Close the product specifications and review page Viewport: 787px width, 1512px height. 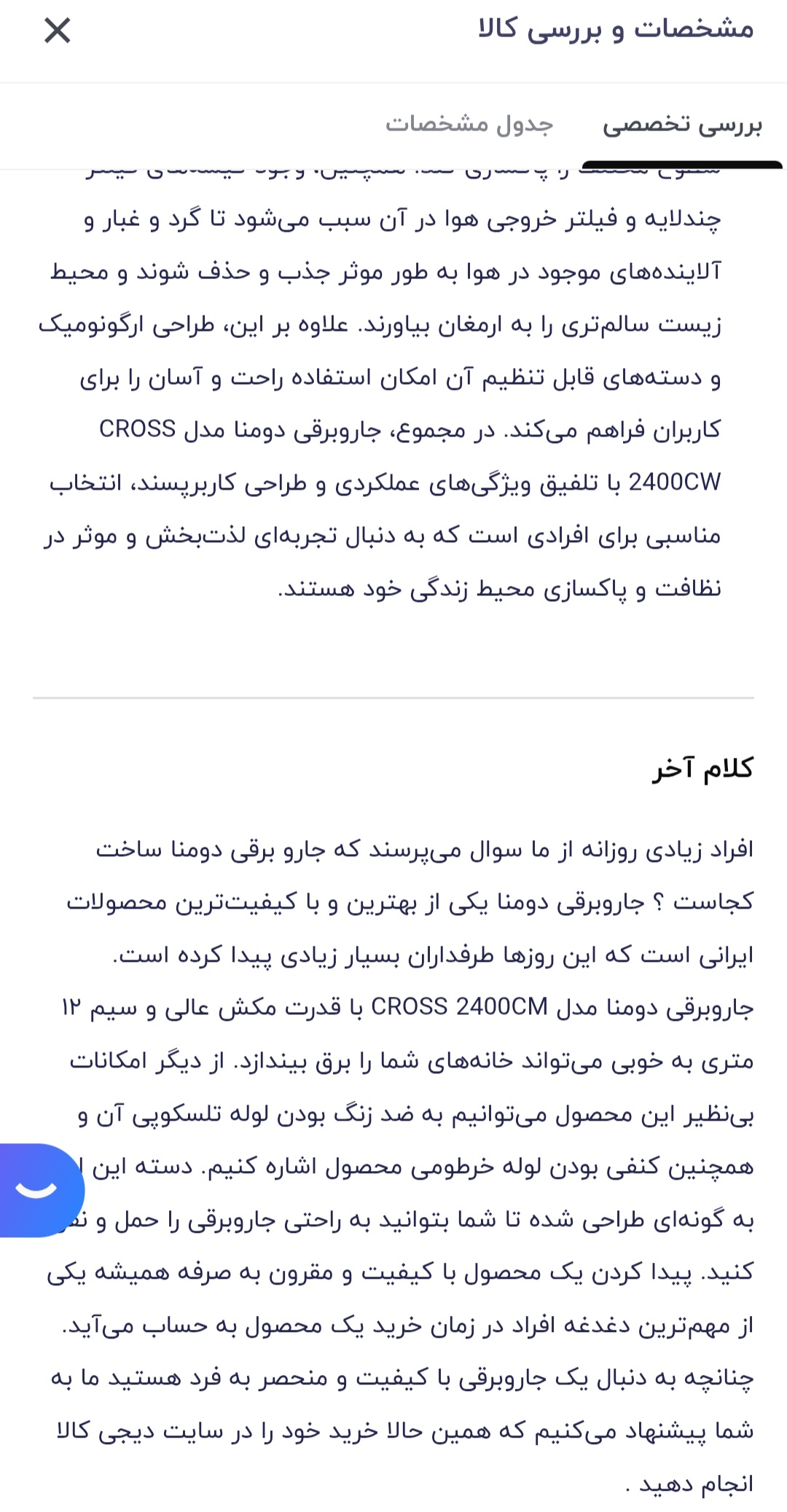tap(57, 31)
